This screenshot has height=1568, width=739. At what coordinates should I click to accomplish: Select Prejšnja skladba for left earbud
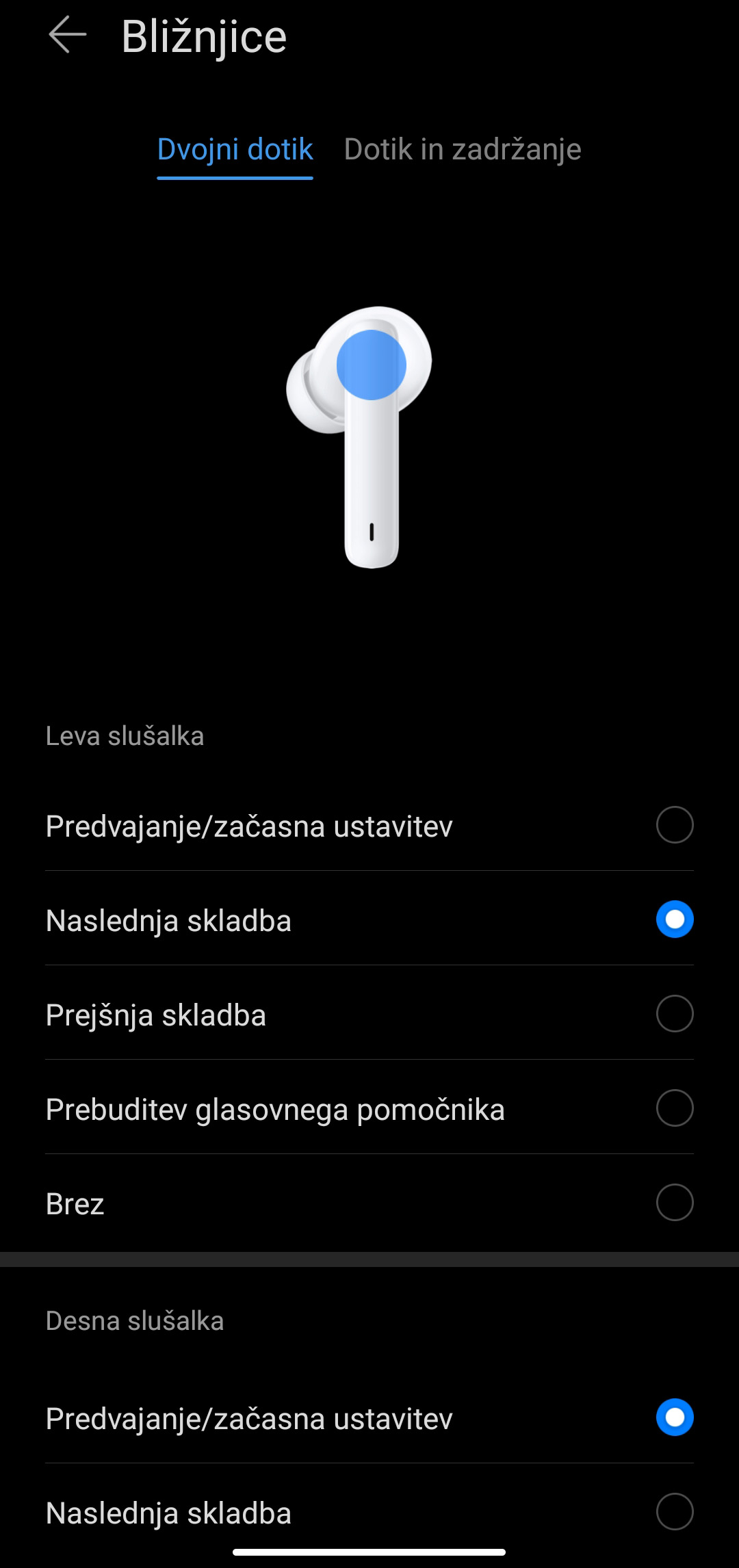[x=674, y=1014]
